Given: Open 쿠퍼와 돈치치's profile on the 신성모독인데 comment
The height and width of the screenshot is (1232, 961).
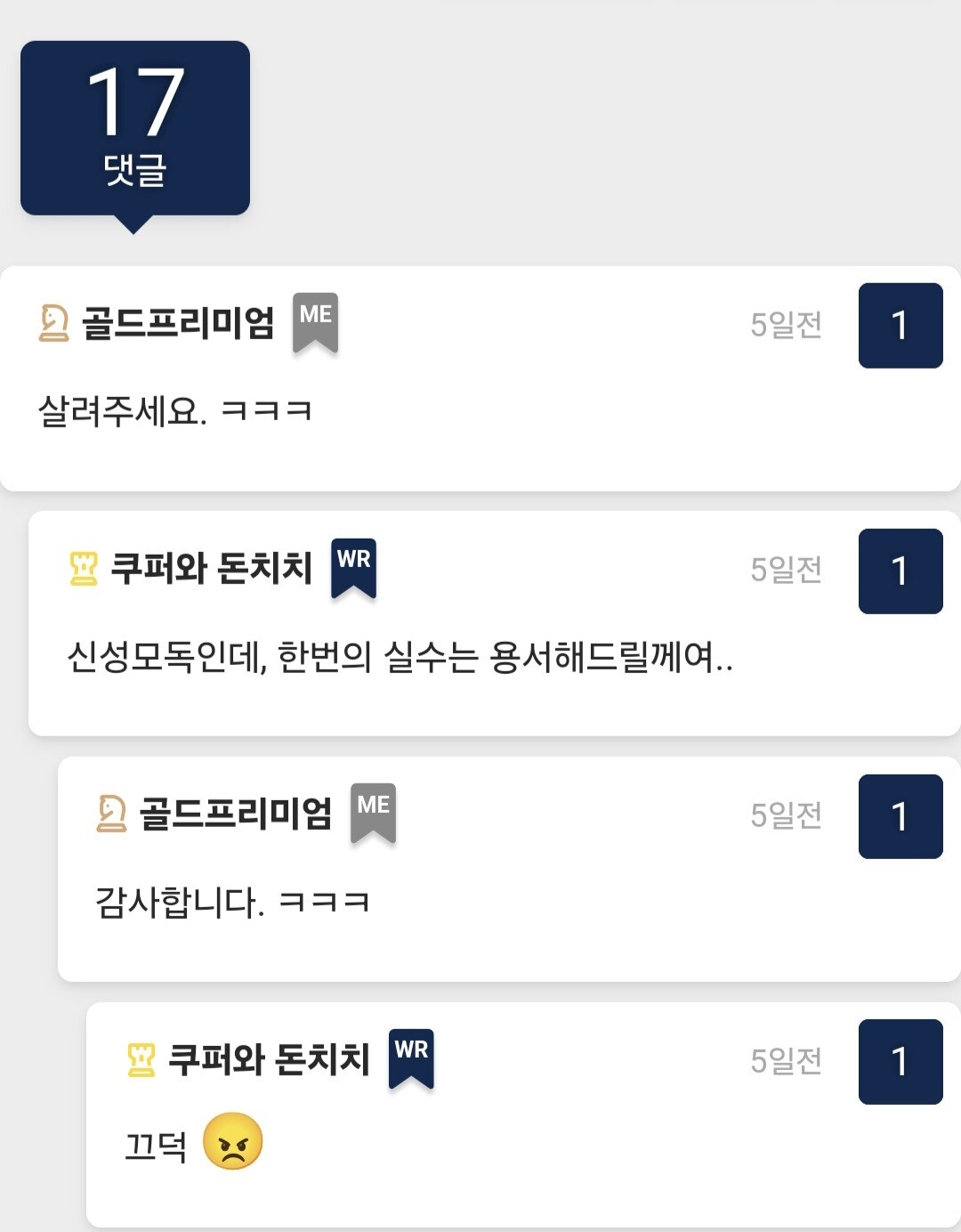Looking at the screenshot, I should [x=211, y=568].
